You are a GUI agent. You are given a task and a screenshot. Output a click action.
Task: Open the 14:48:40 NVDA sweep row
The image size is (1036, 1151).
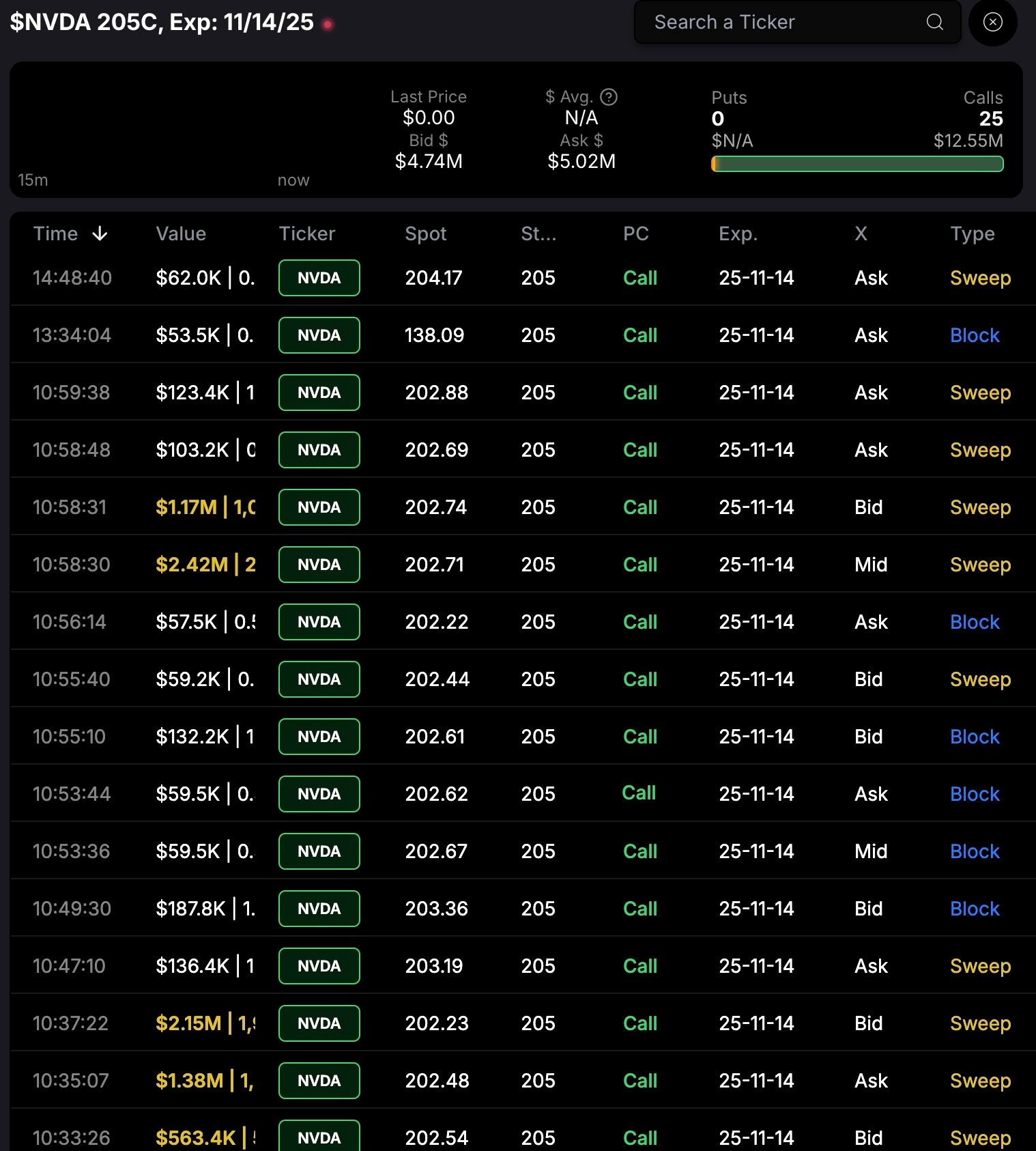point(519,278)
